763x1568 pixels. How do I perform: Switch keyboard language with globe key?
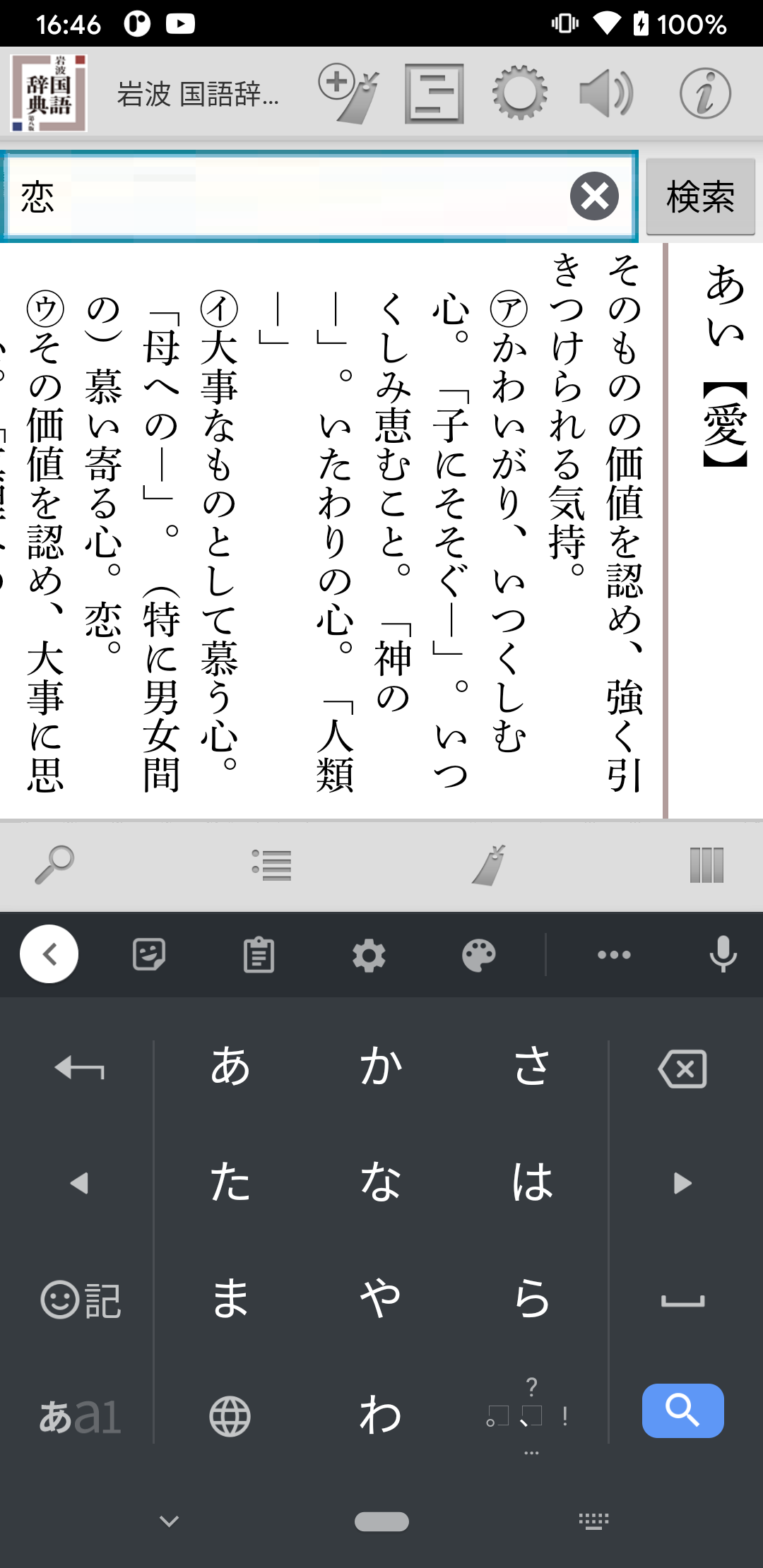click(230, 1415)
